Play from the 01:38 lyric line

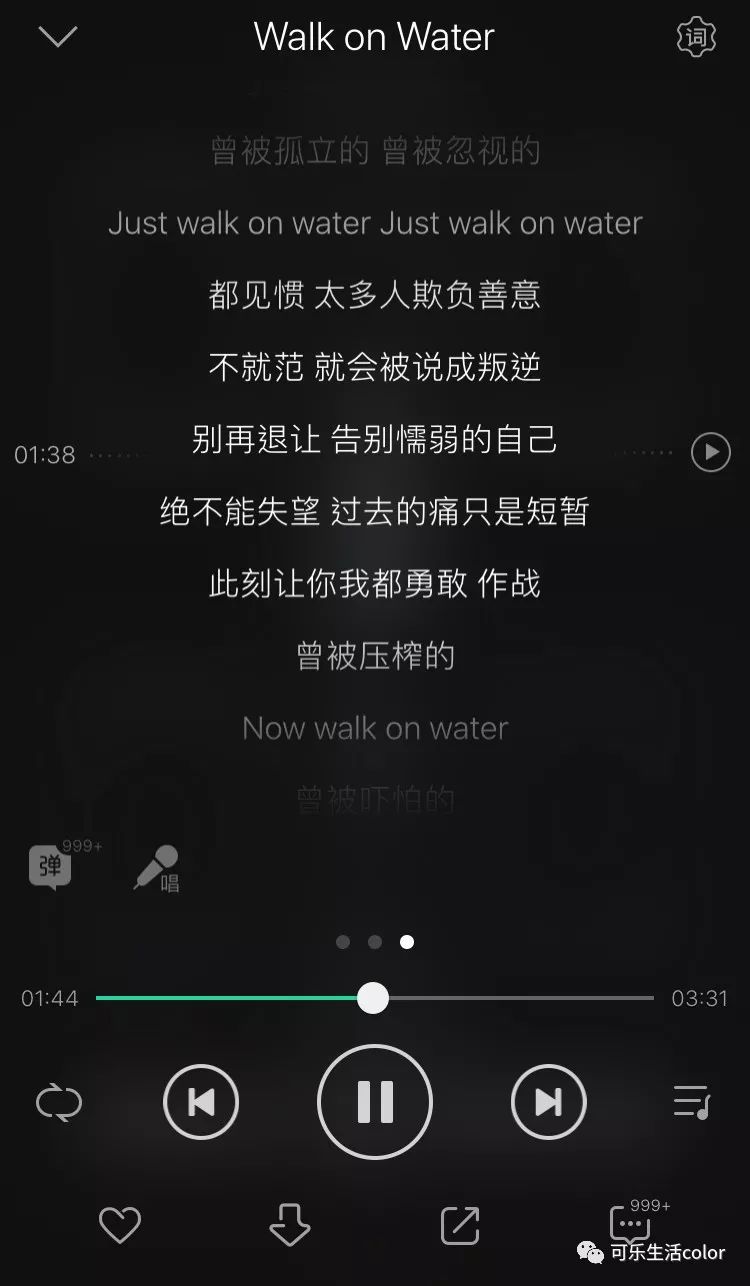pyautogui.click(x=710, y=453)
